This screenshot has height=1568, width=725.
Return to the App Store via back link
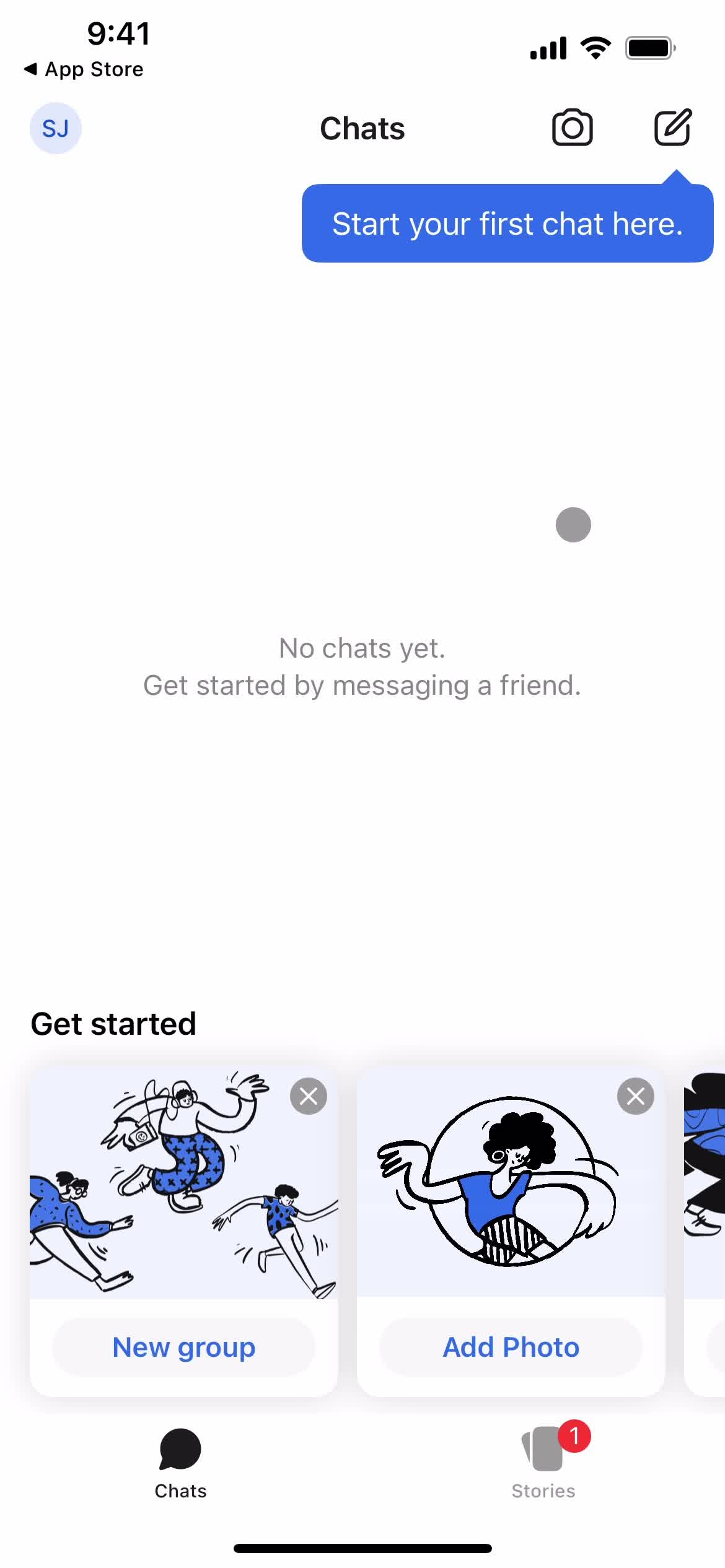[85, 69]
